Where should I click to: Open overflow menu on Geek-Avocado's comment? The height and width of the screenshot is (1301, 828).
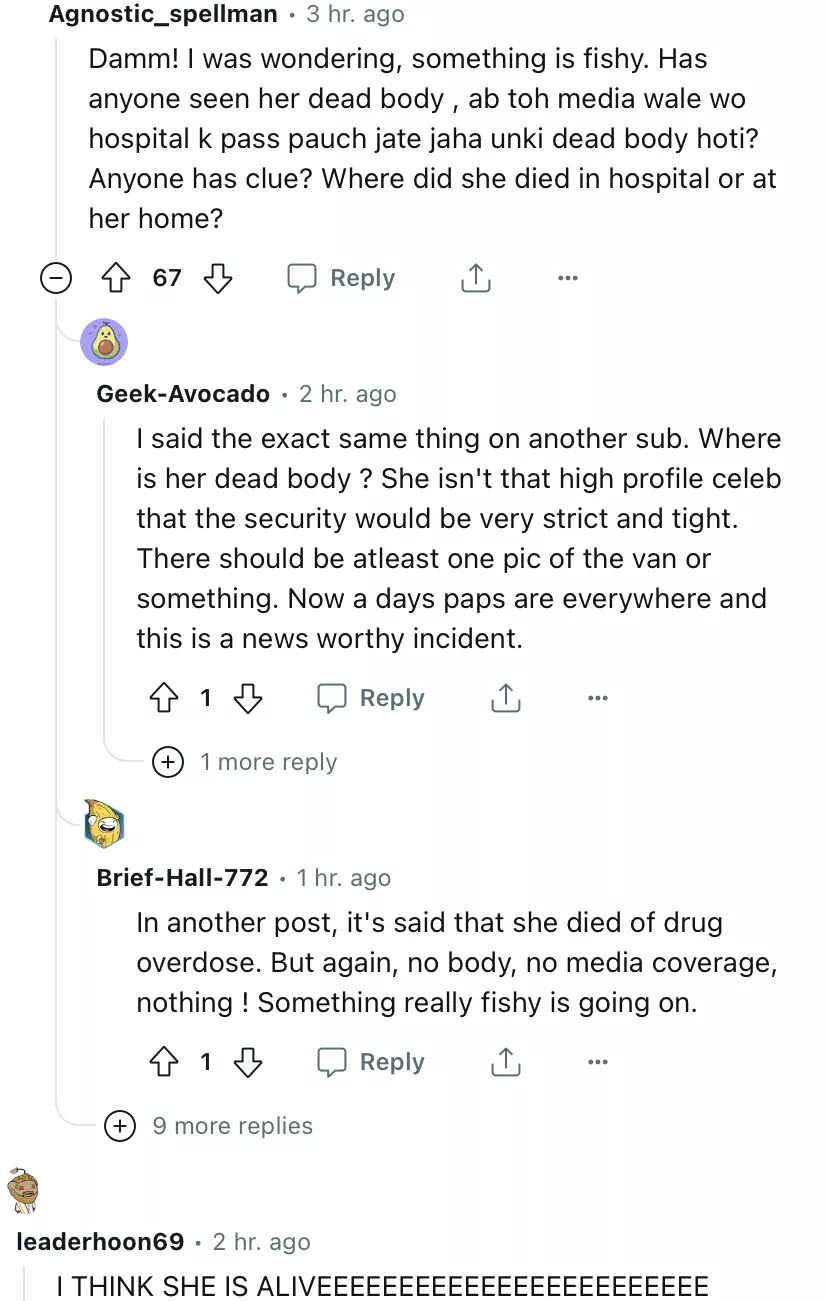coord(598,698)
